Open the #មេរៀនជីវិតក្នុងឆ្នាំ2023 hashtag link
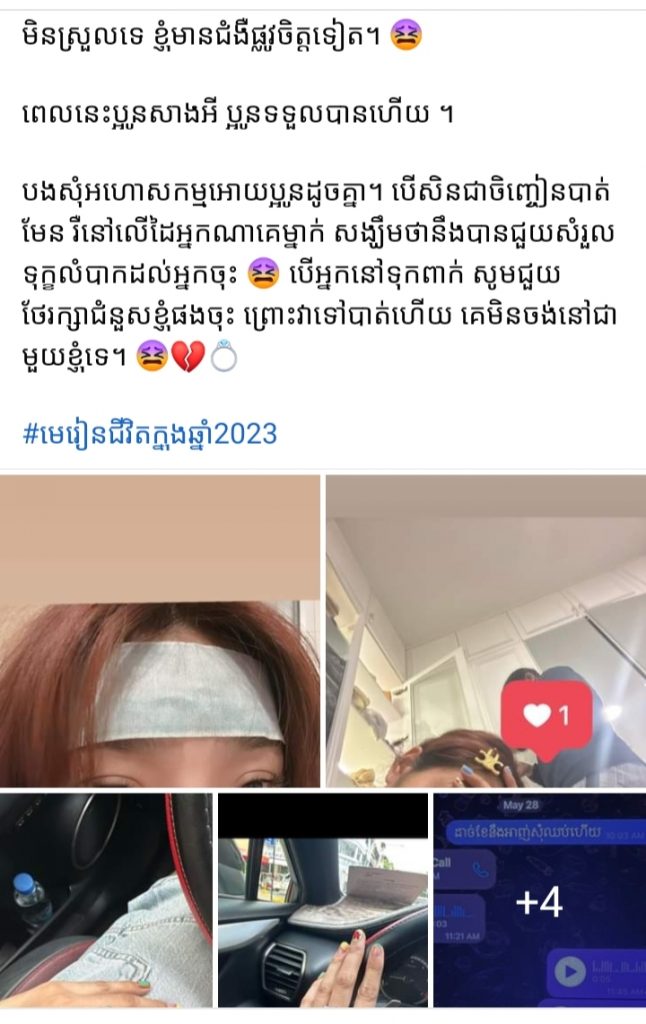 click(x=150, y=434)
